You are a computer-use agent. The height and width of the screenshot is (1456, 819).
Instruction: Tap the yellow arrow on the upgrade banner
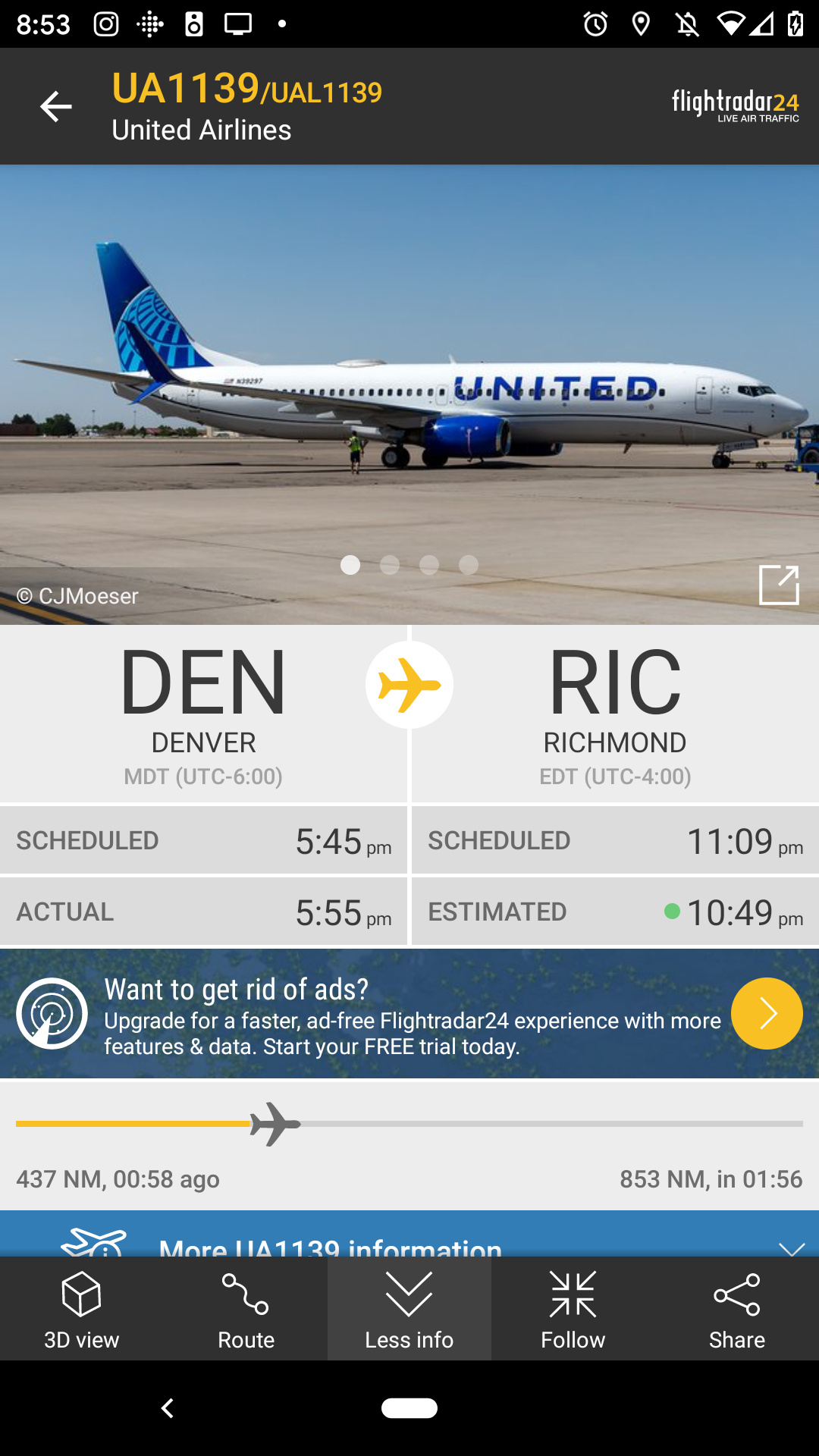[767, 1013]
